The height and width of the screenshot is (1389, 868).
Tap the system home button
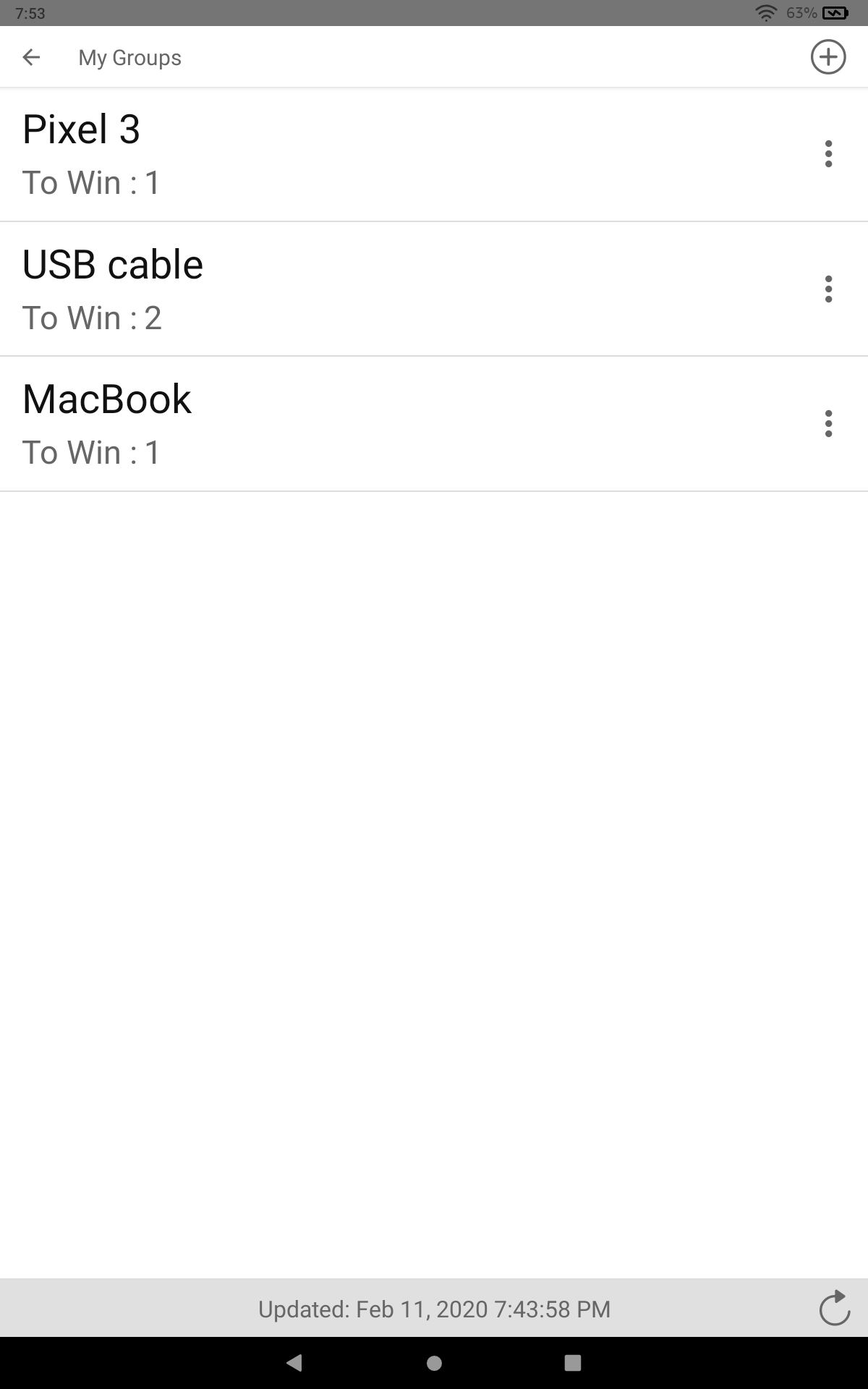tap(434, 1363)
